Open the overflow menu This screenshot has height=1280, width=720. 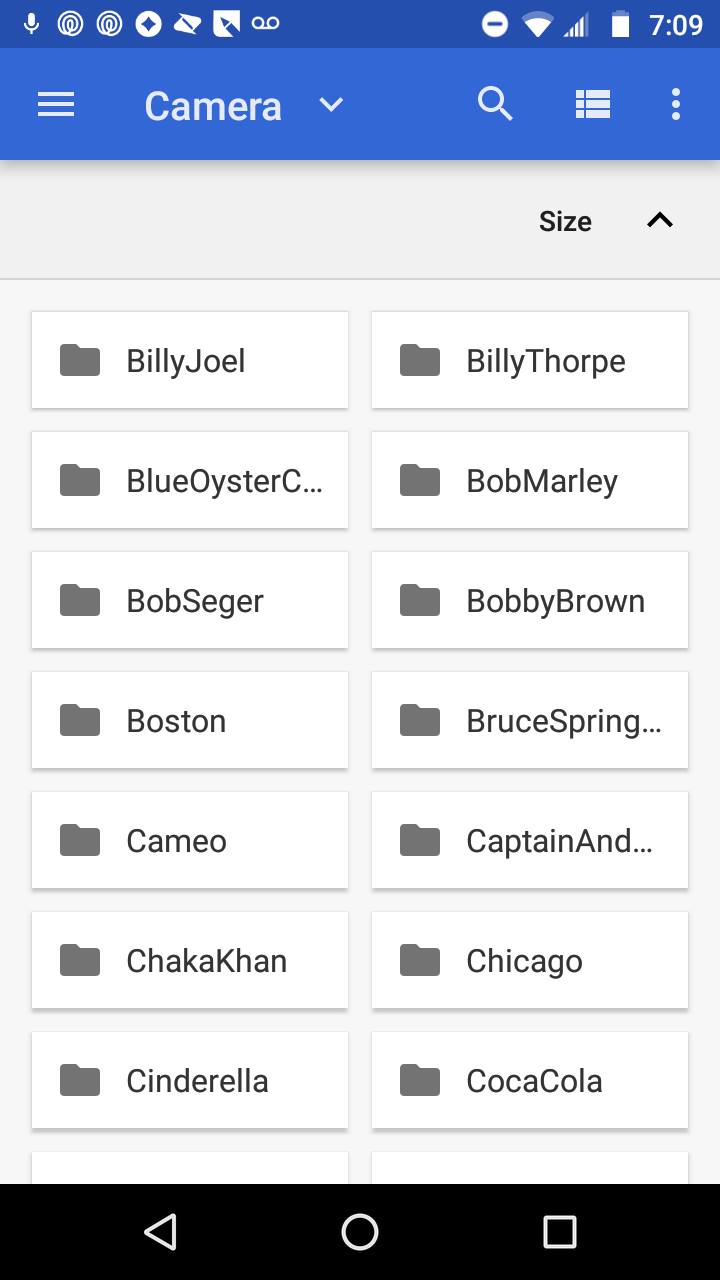click(x=676, y=104)
